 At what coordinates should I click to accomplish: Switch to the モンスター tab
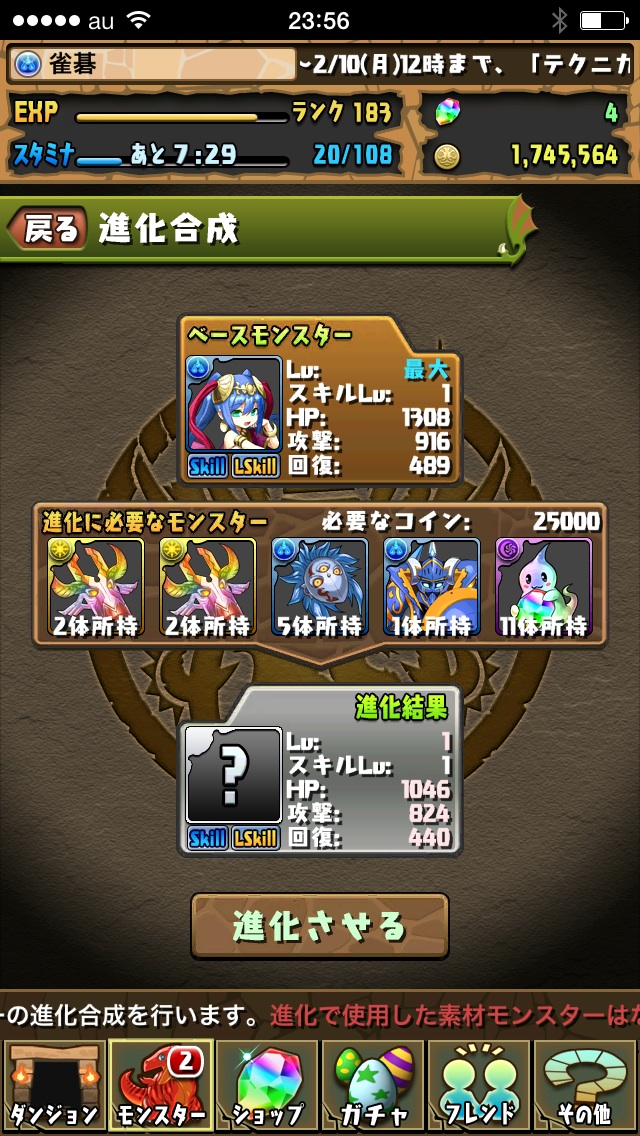pyautogui.click(x=159, y=1086)
